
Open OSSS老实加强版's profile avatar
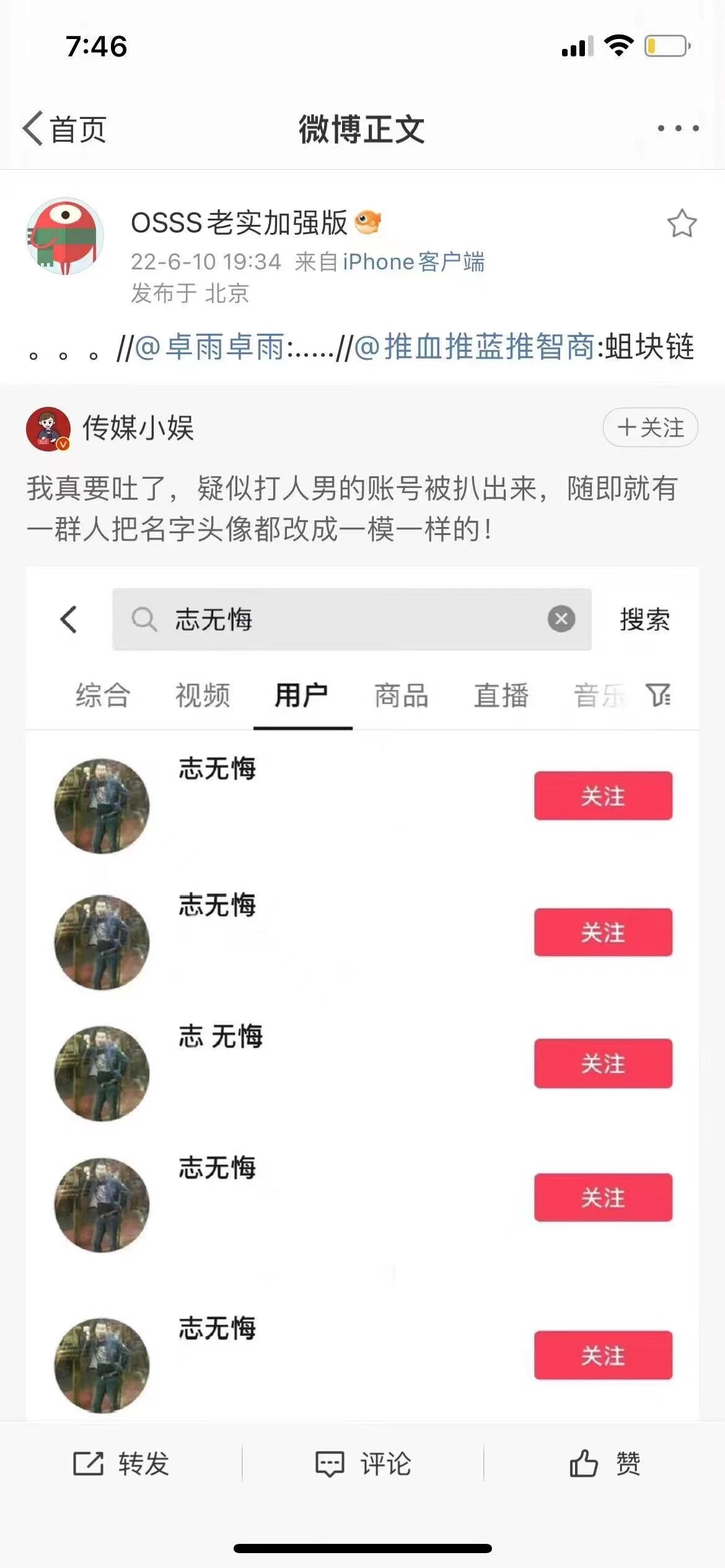65,237
